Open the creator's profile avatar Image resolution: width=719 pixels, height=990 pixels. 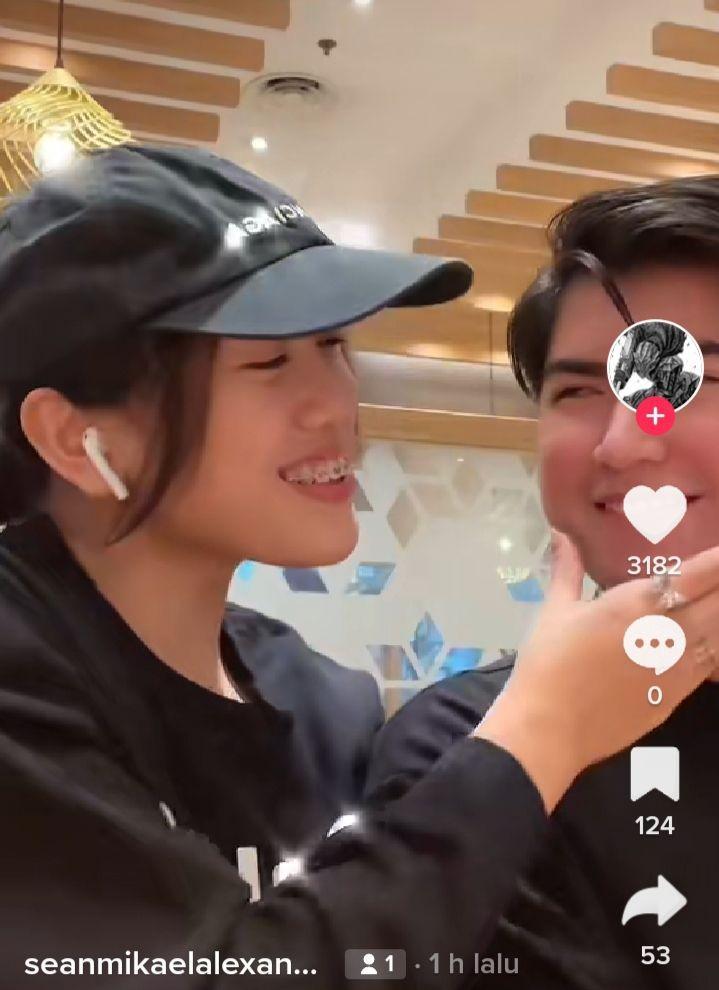point(655,364)
